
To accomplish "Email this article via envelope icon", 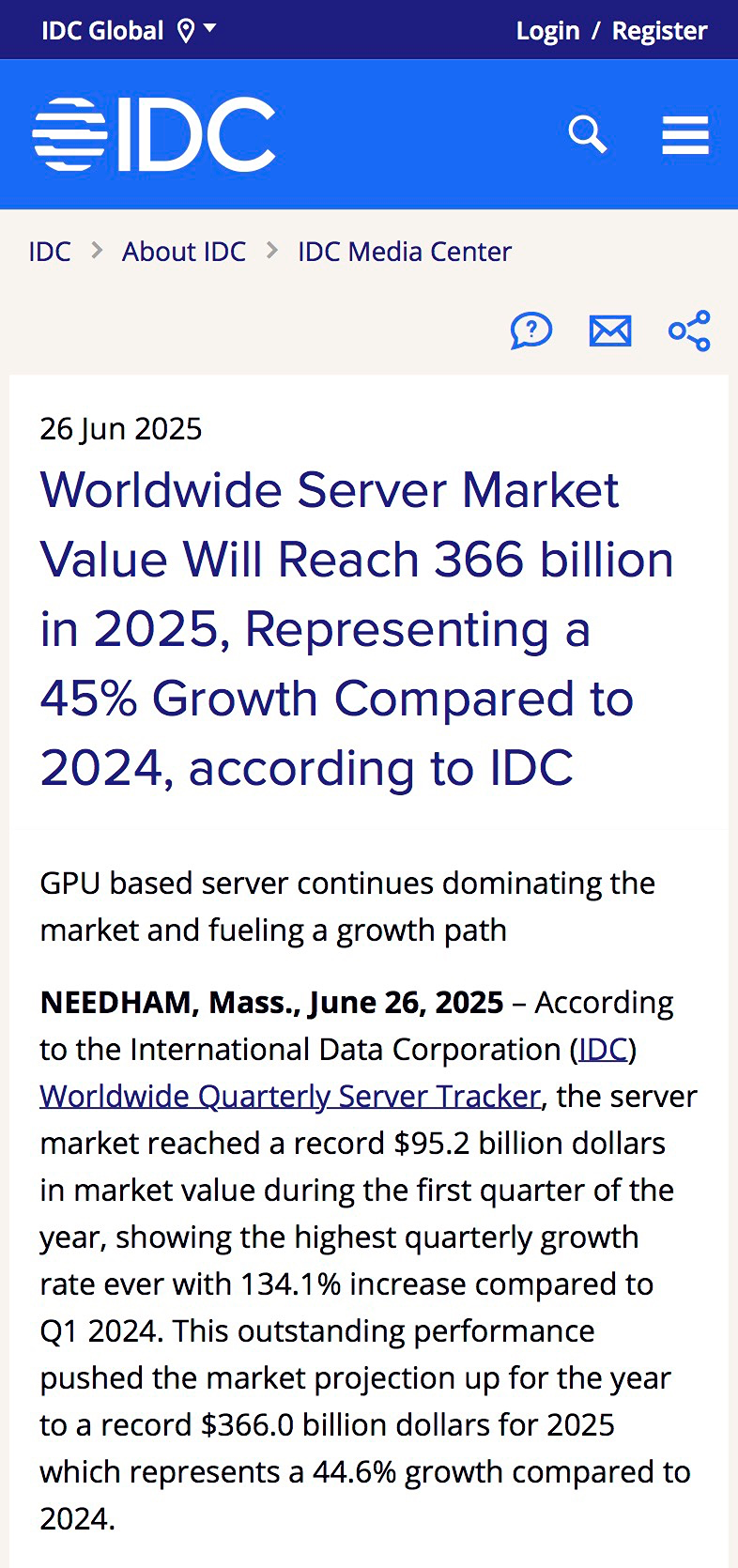I will pyautogui.click(x=610, y=331).
